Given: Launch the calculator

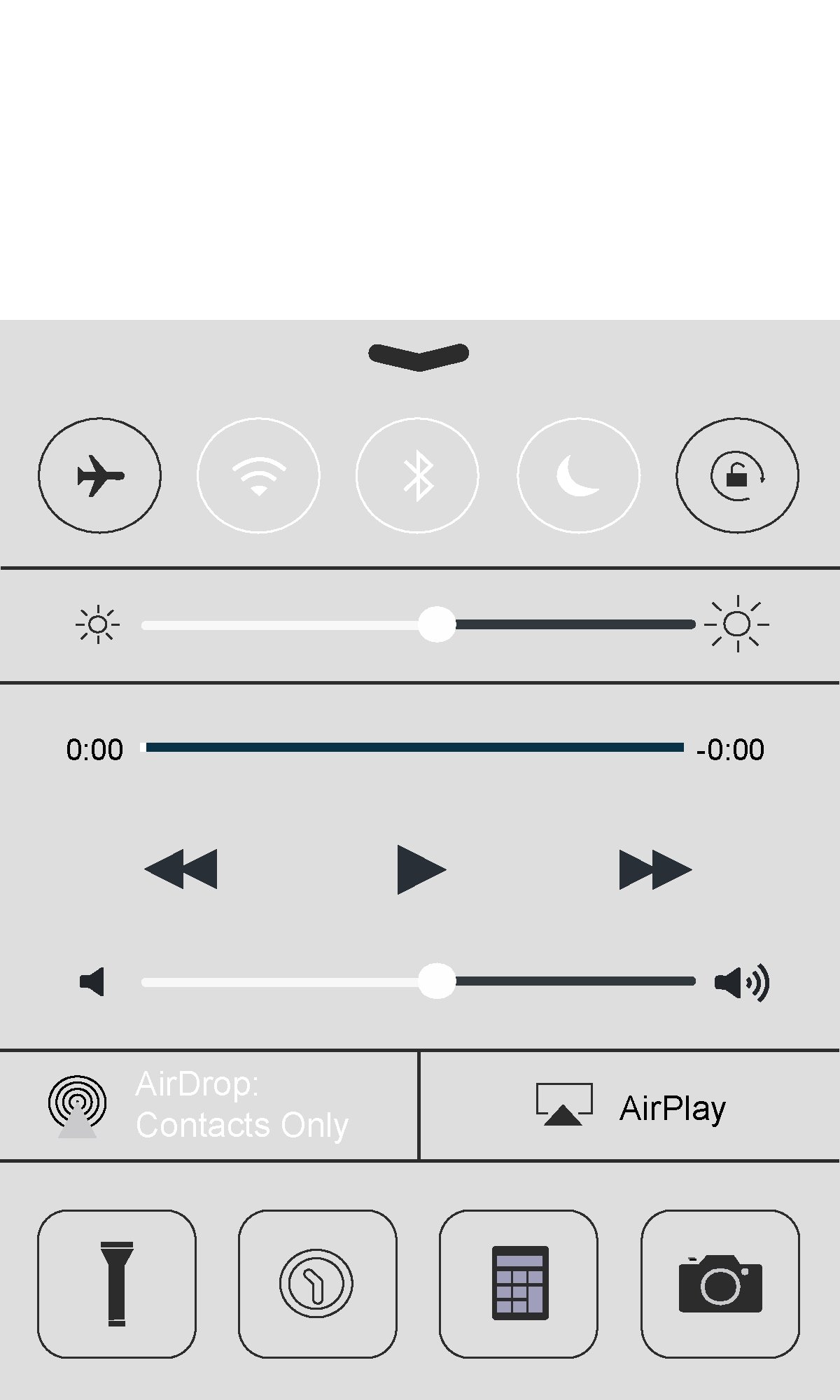Looking at the screenshot, I should (519, 1284).
